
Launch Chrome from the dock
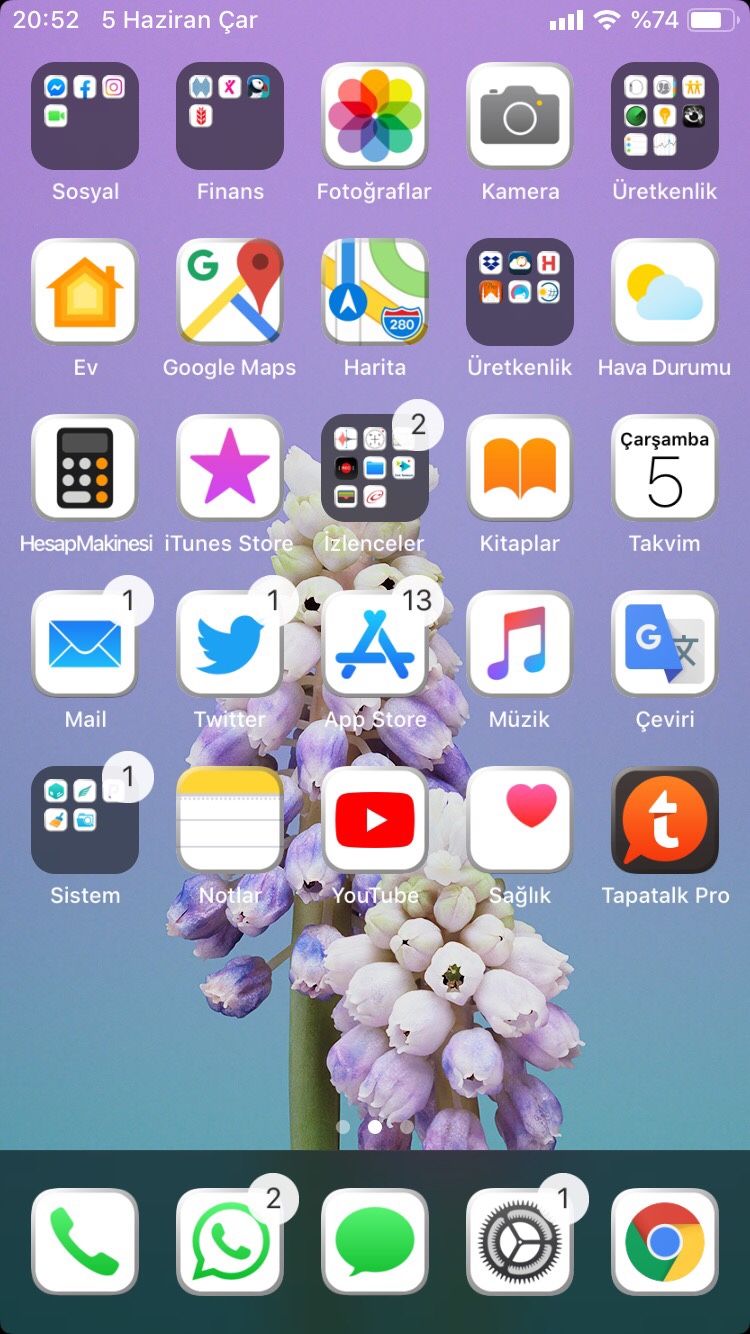(x=665, y=1242)
